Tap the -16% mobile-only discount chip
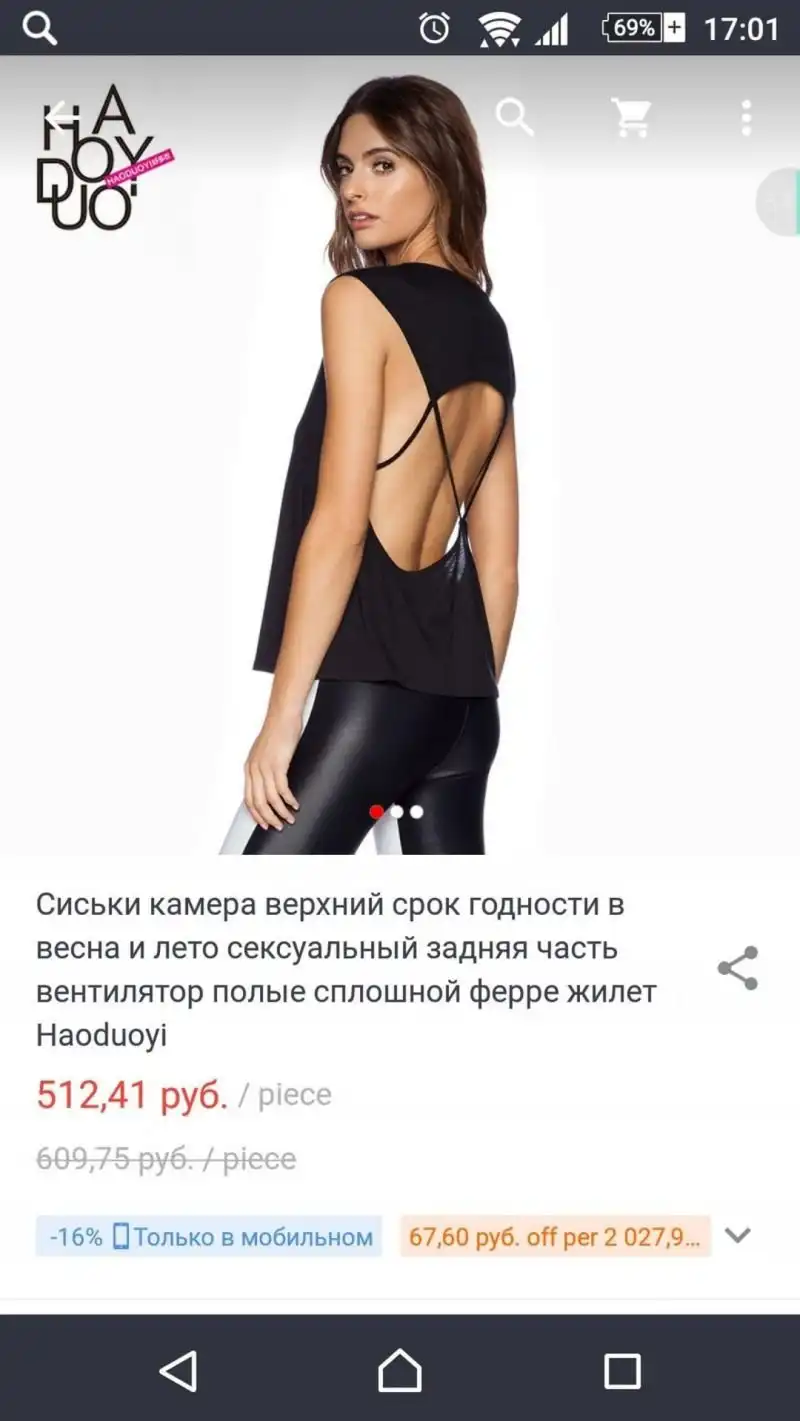This screenshot has width=800, height=1421. tap(209, 1237)
